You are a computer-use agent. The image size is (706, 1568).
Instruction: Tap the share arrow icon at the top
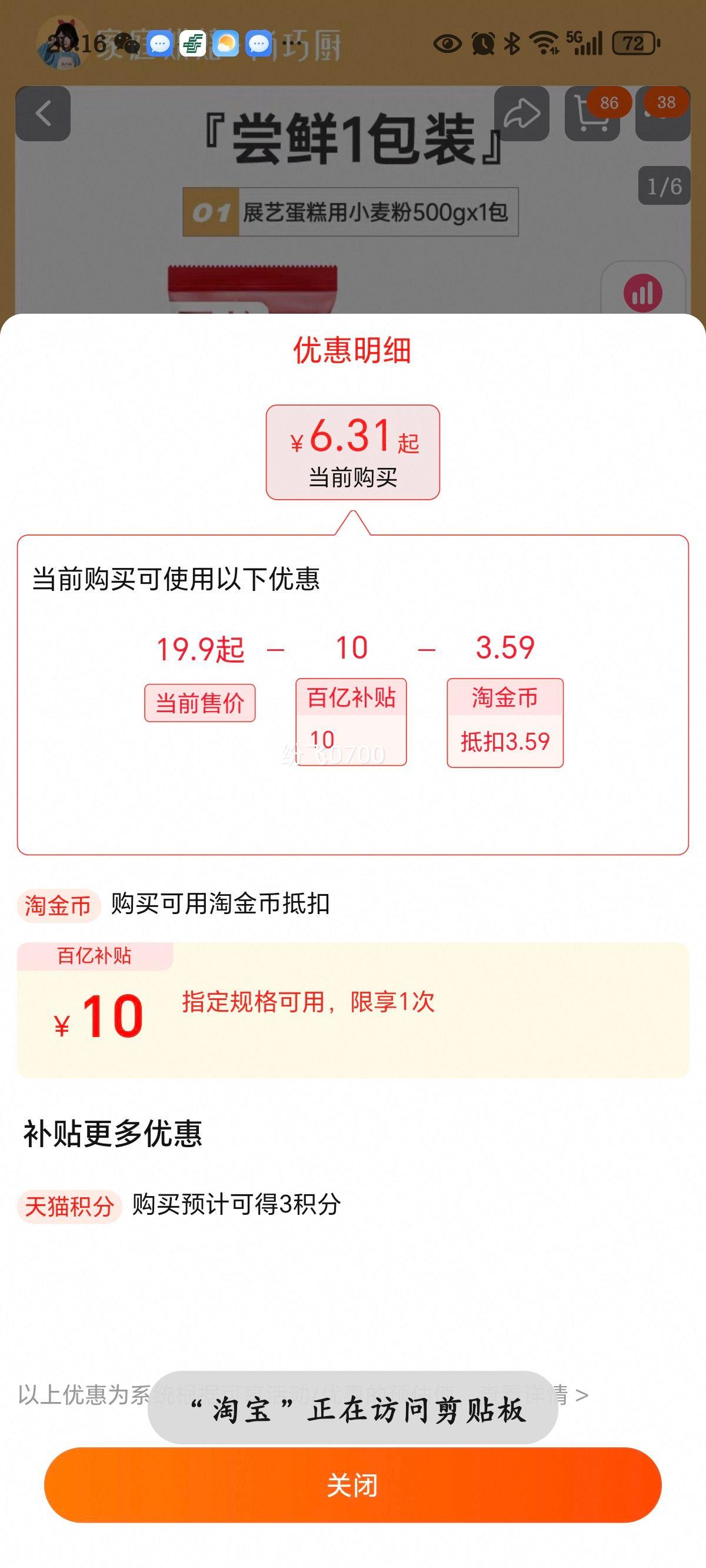(x=522, y=112)
